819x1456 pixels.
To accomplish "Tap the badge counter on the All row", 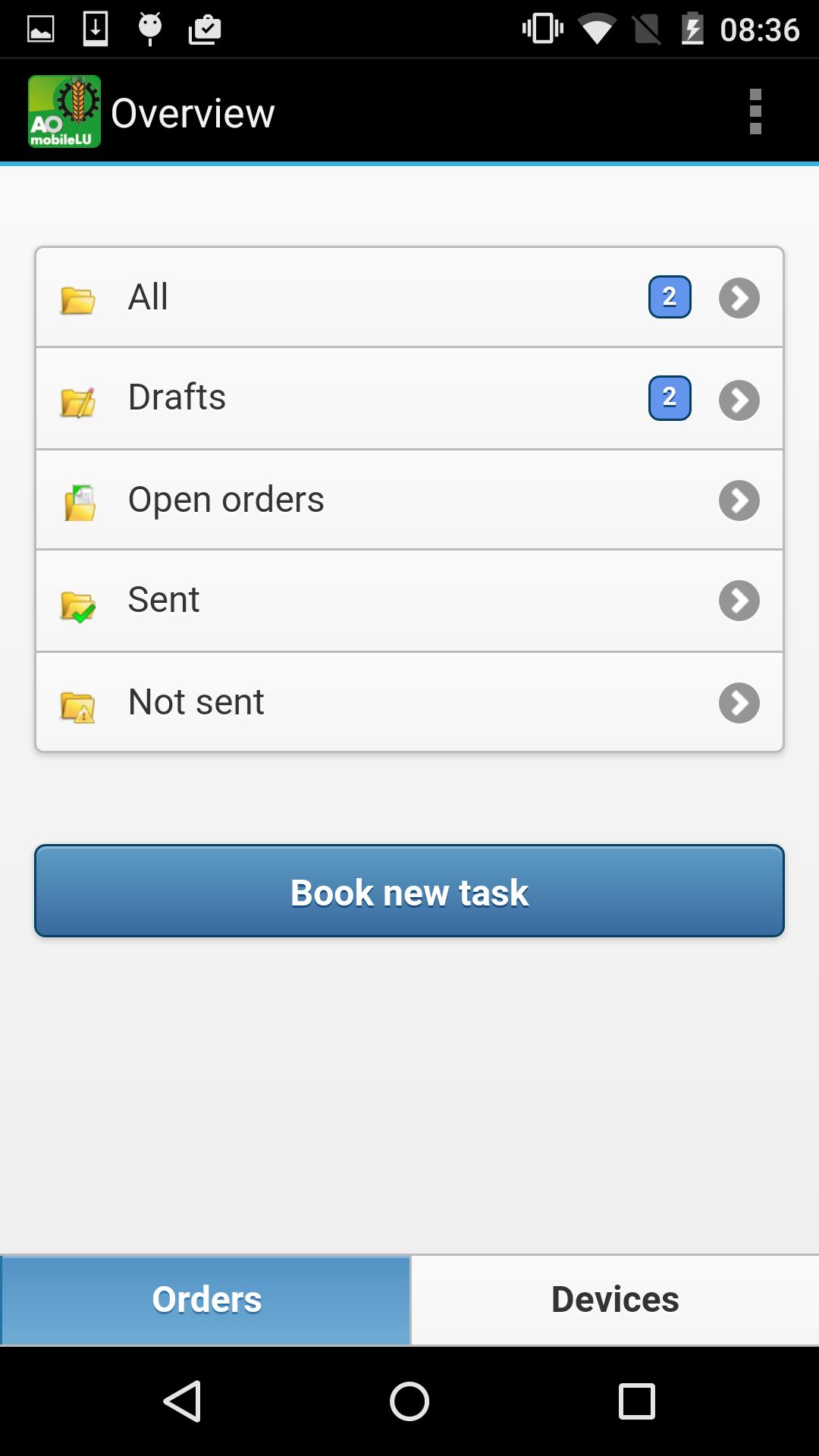I will click(668, 297).
